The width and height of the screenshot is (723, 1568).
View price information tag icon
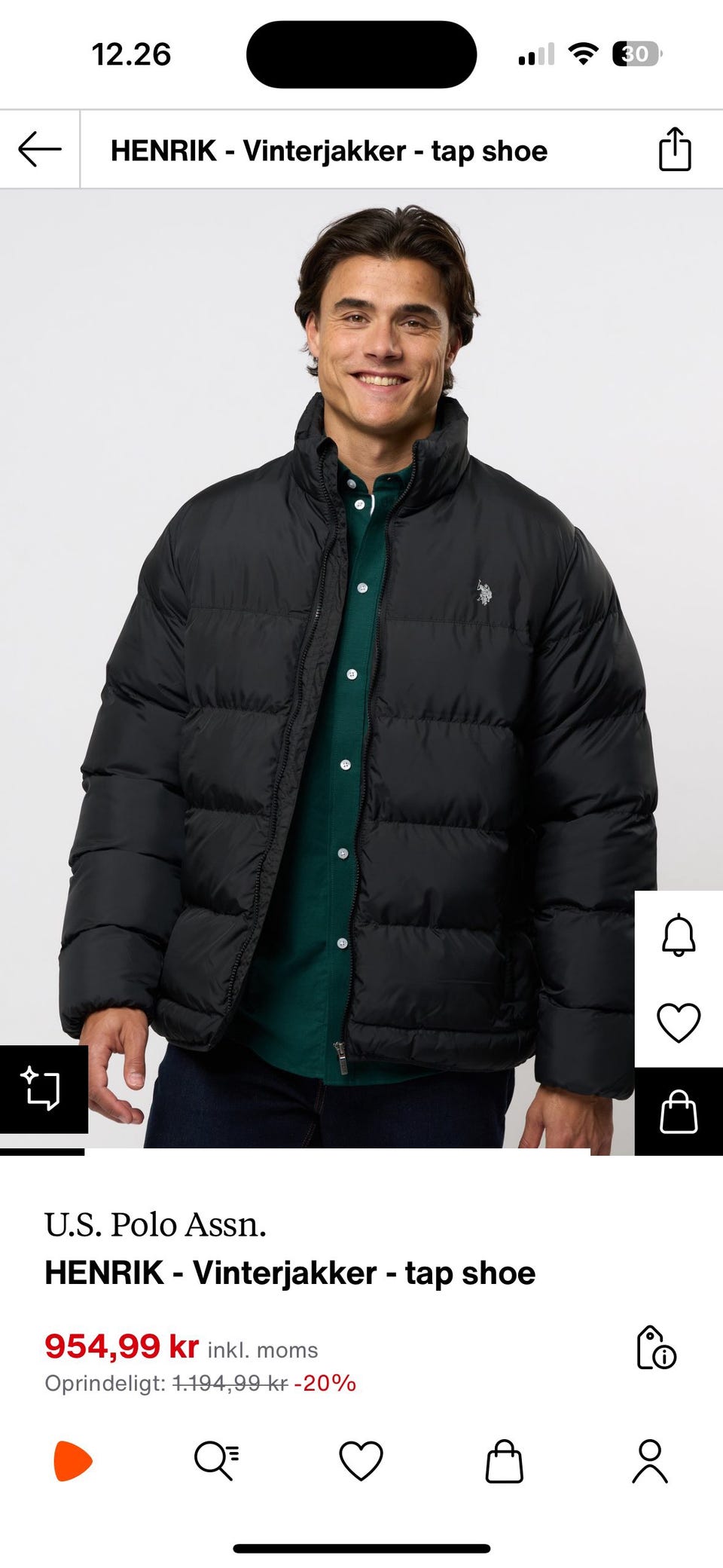(656, 1347)
